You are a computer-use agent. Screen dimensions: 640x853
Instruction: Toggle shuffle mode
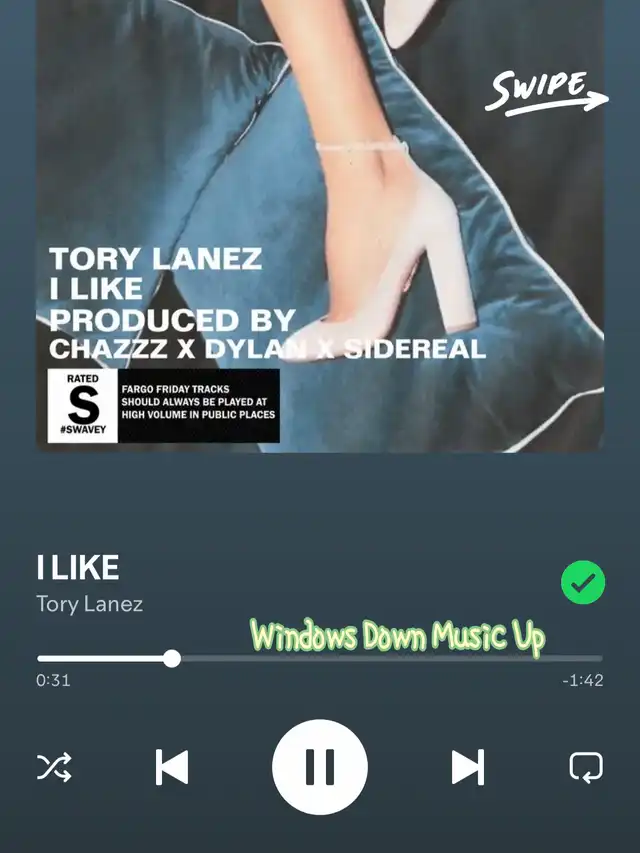(53, 767)
